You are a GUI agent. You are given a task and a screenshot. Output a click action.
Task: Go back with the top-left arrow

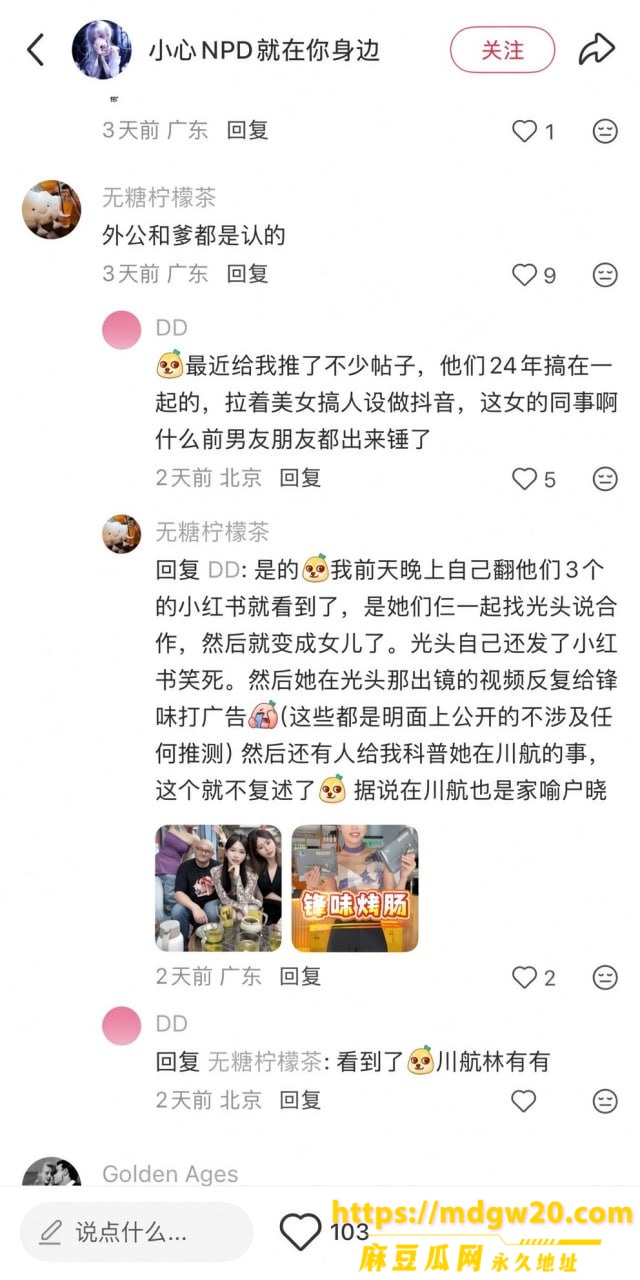36,49
